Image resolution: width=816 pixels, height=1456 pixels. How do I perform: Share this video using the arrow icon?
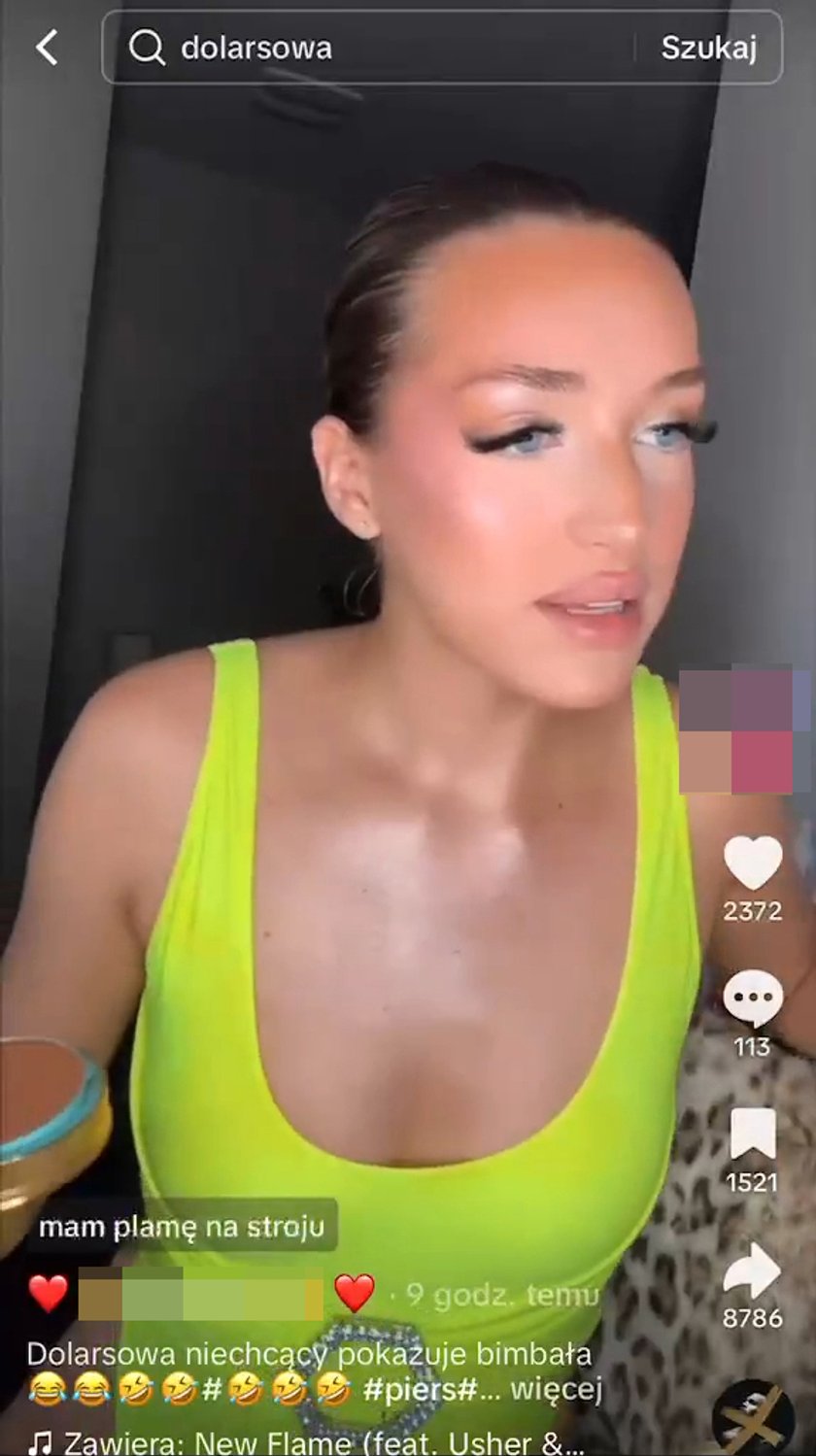[x=753, y=1270]
